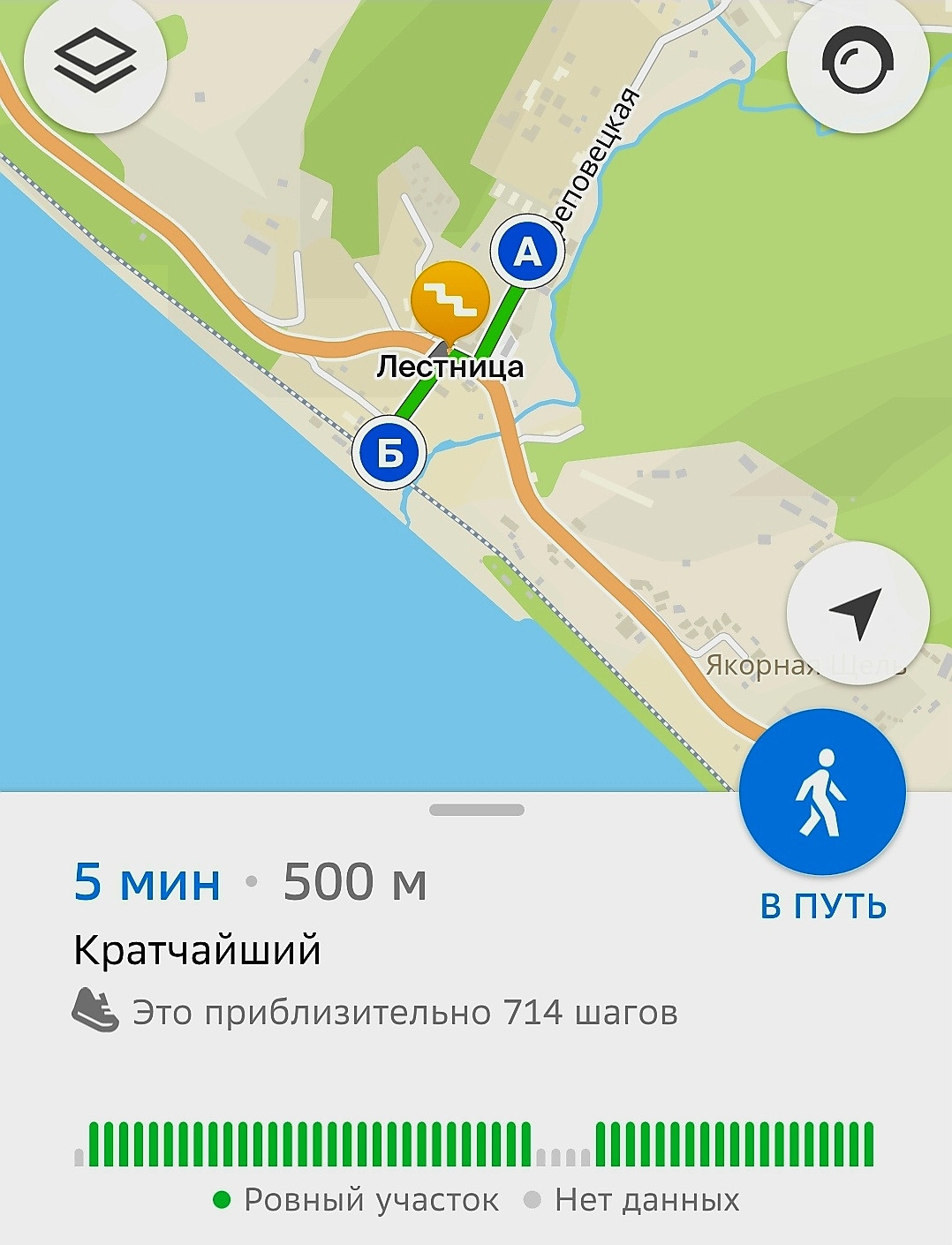Open the map layers menu
The width and height of the screenshot is (952, 1245).
tap(94, 62)
